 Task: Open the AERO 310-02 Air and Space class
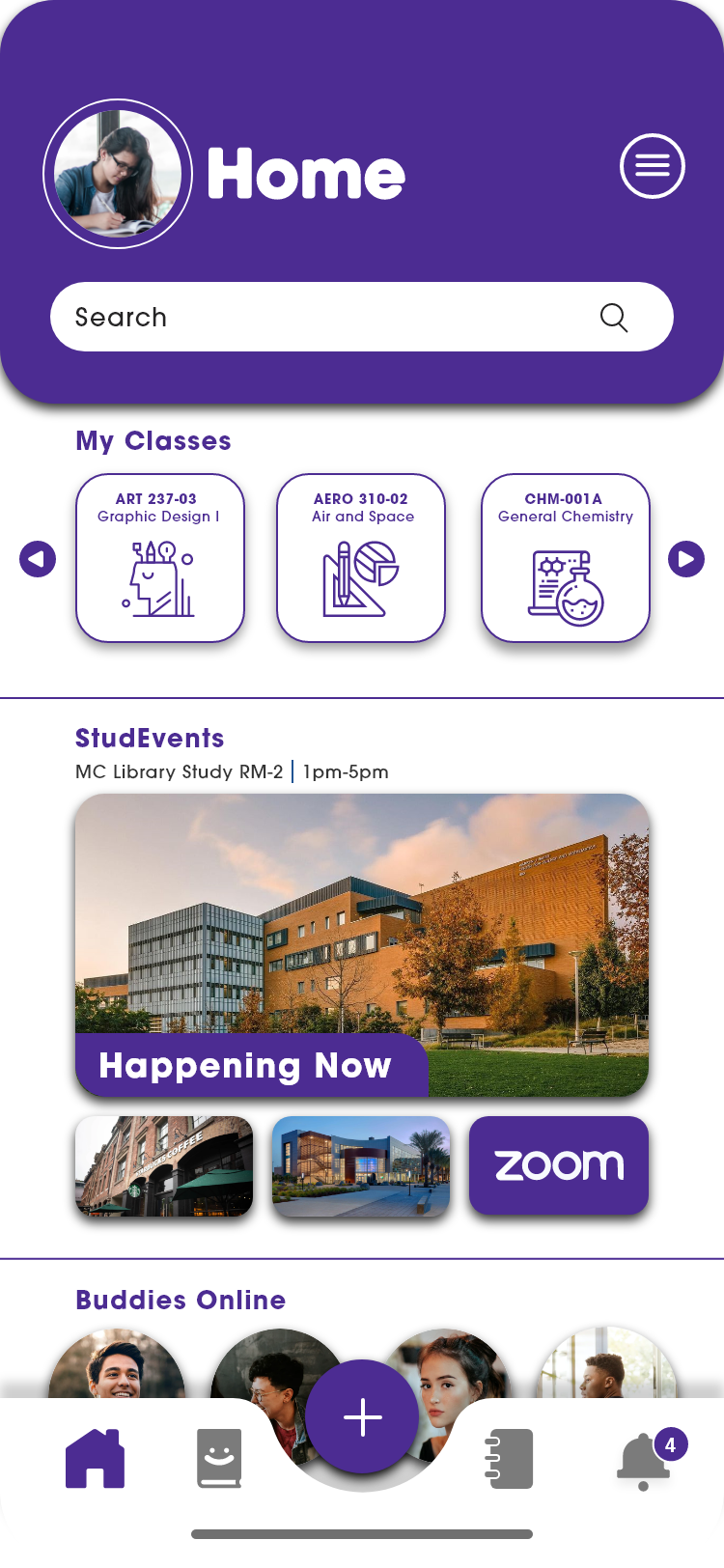coord(361,558)
